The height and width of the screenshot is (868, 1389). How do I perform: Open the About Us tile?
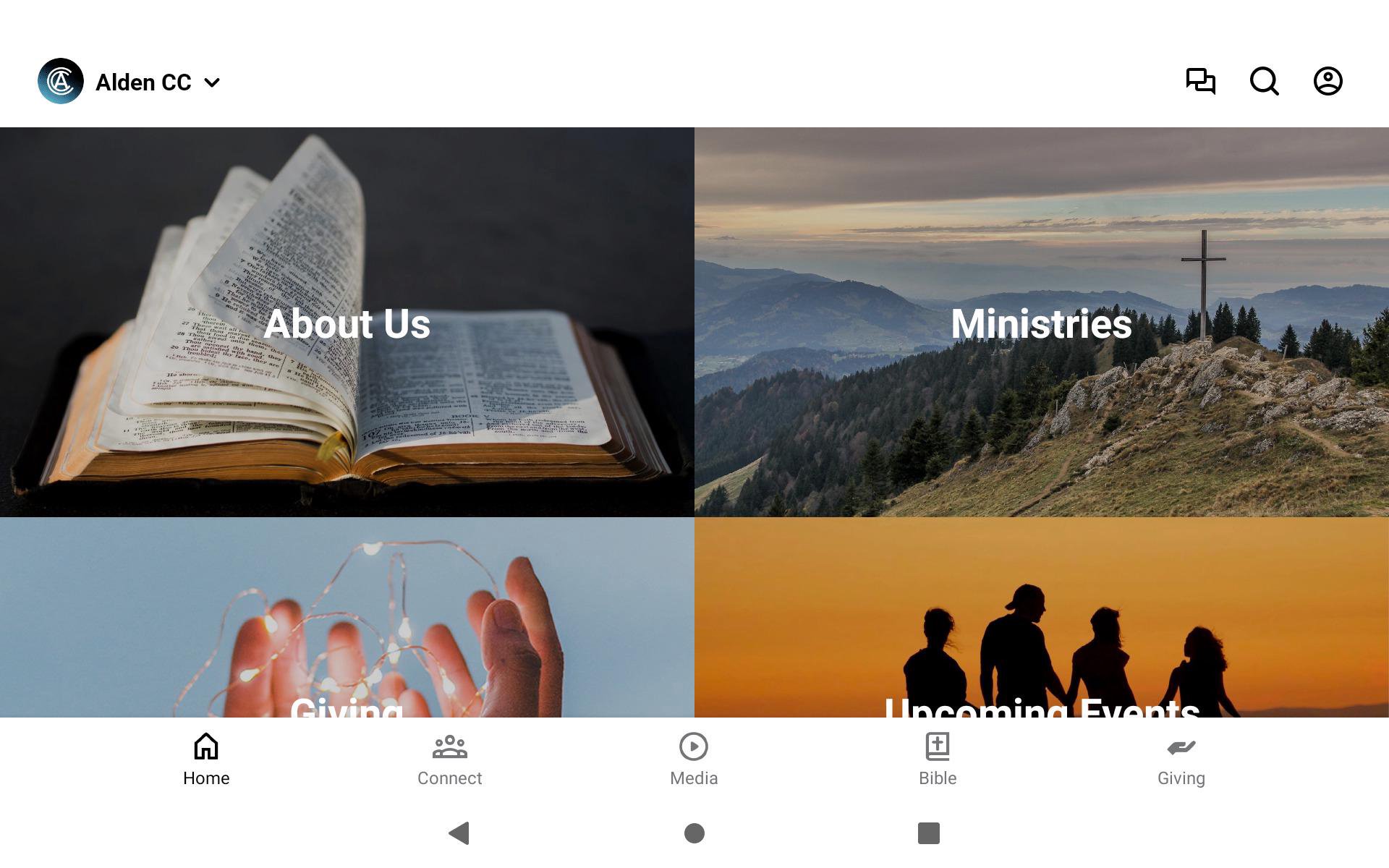click(347, 323)
